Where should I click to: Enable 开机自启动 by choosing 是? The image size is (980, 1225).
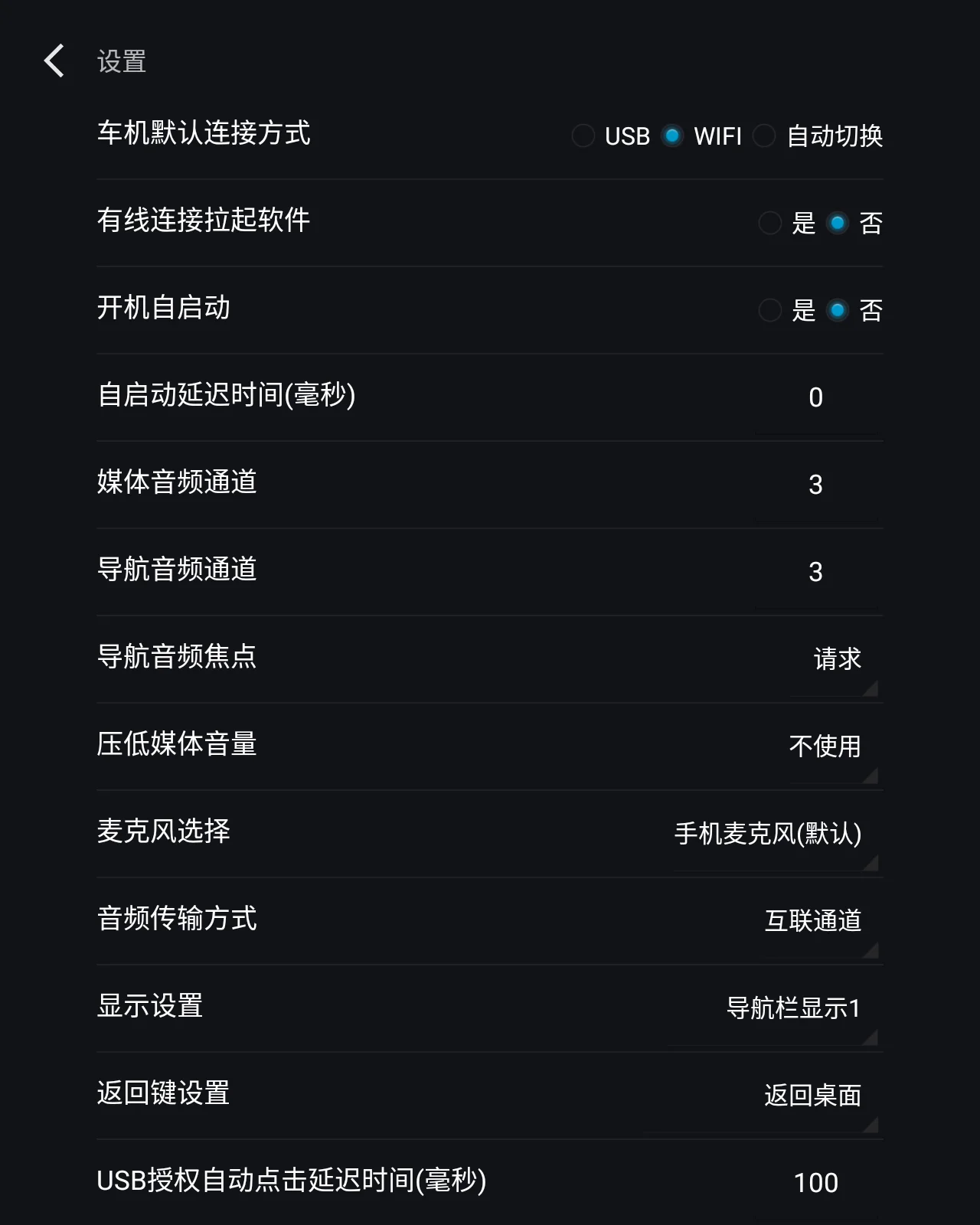click(x=769, y=311)
